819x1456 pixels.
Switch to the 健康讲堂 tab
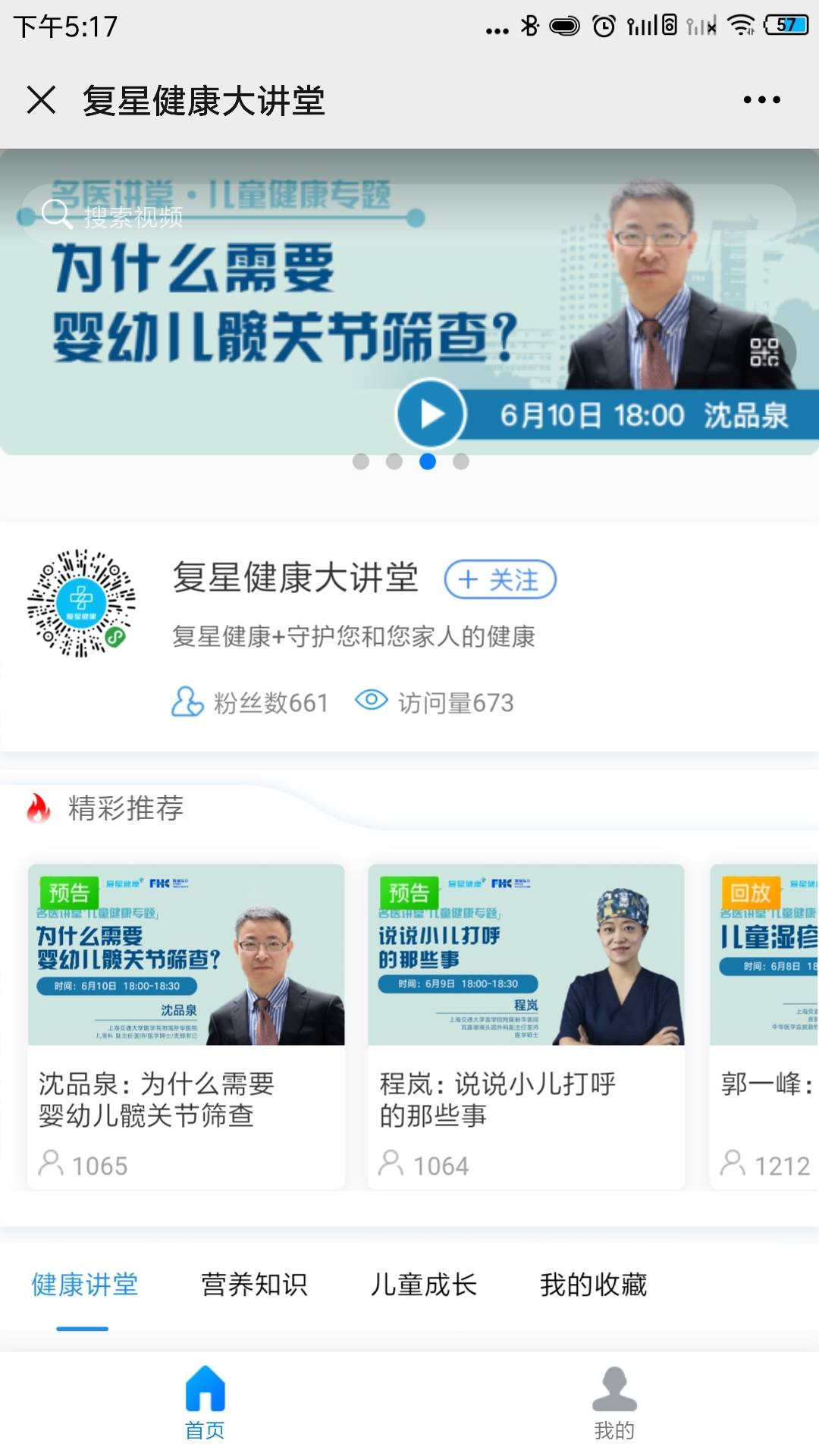pos(84,1285)
